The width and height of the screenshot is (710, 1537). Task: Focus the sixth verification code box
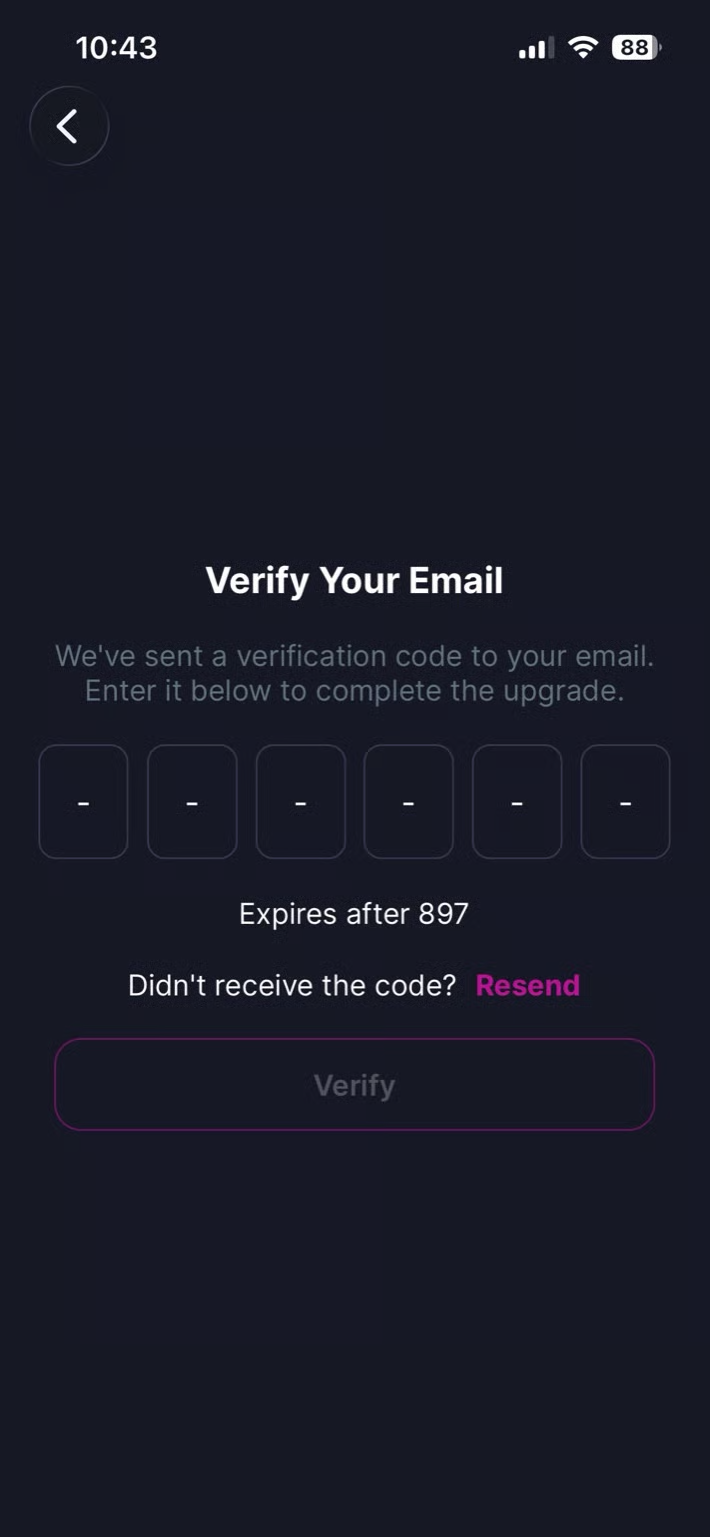(x=625, y=801)
